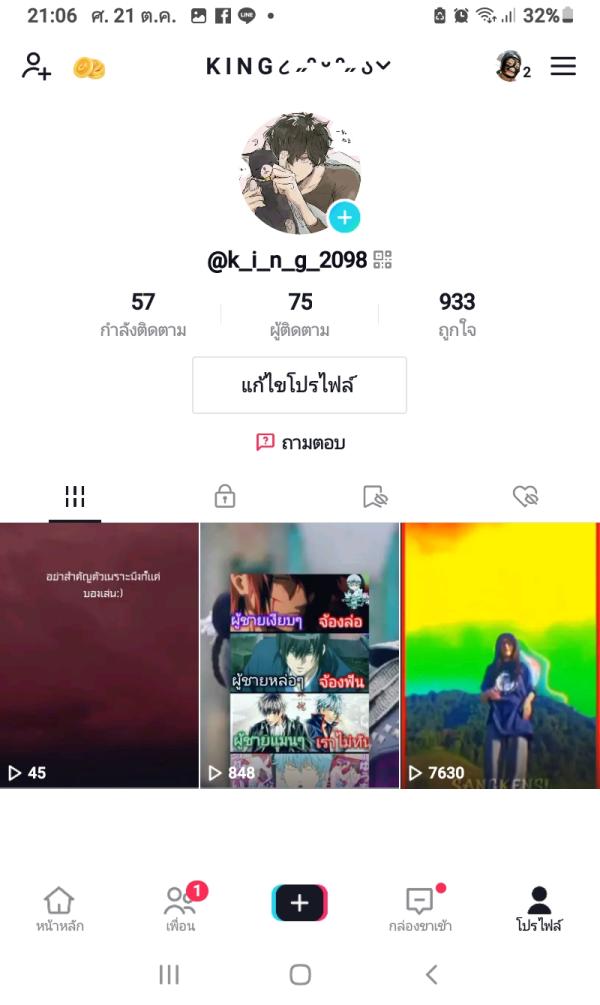The width and height of the screenshot is (600, 1005).
Task: Go to the หน้าหลัก home tab
Action: (x=59, y=908)
